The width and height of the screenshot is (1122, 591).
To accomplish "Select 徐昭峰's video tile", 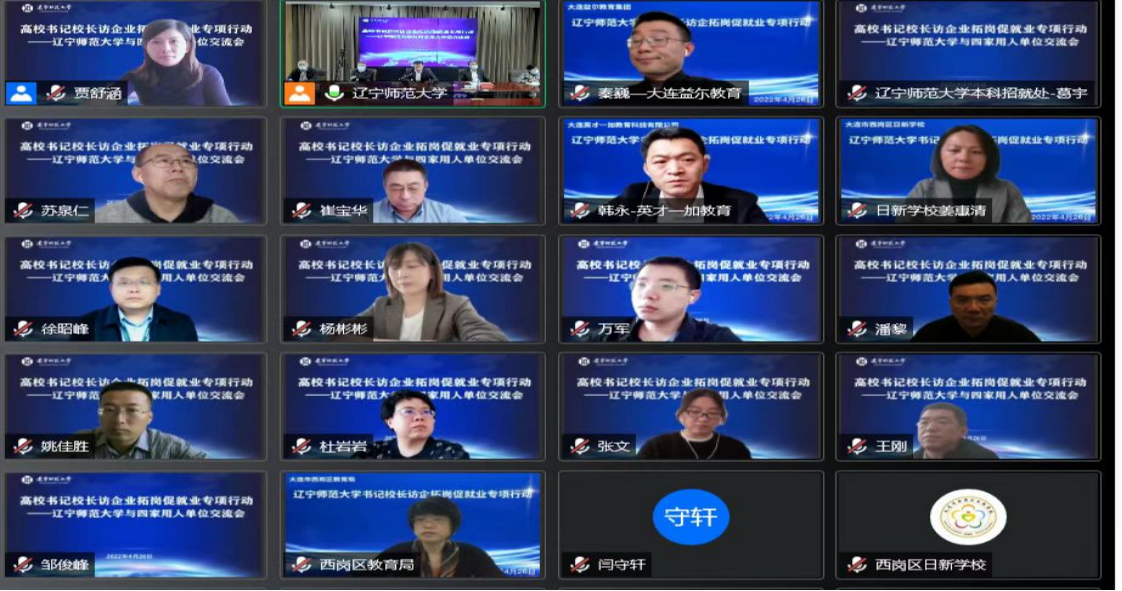I will [136, 289].
